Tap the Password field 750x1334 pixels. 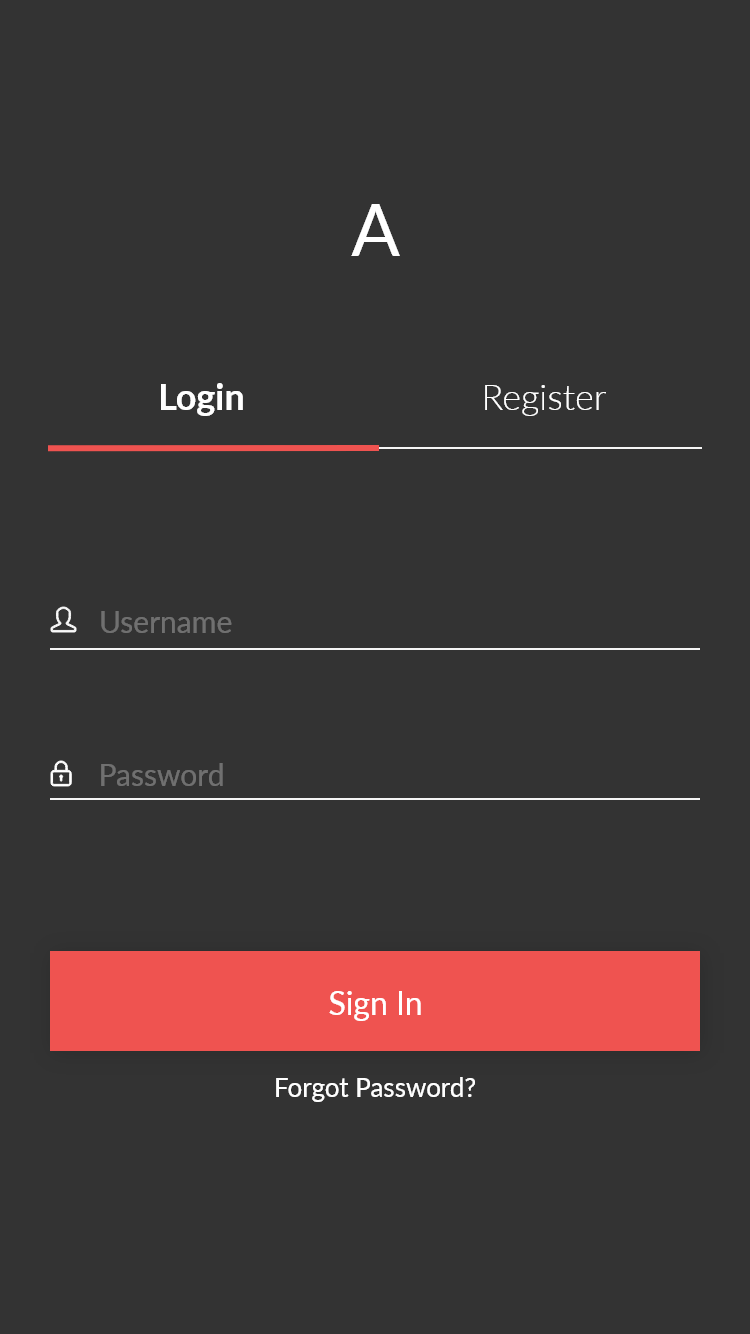pyautogui.click(x=375, y=774)
